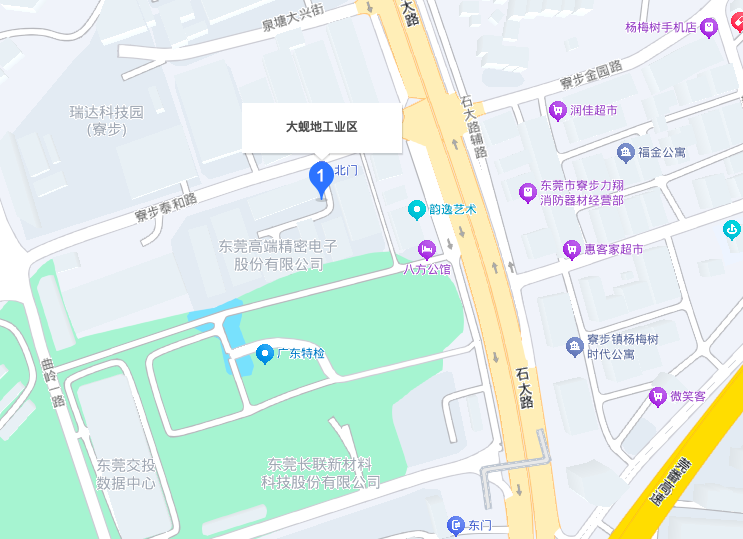Open the 惠客家超市 shop marker
This screenshot has height=539, width=743.
point(571,249)
